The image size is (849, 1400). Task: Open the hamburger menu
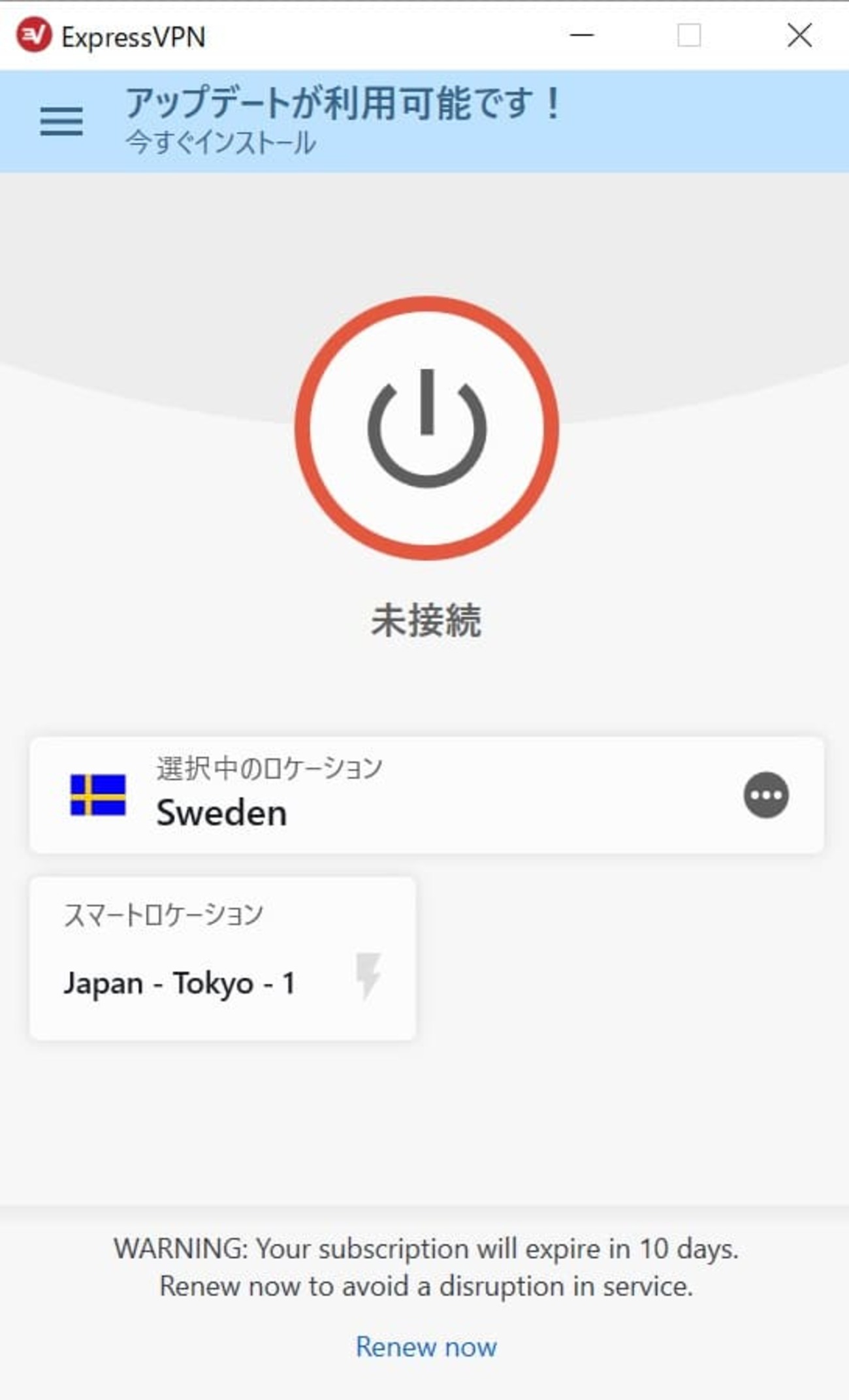61,121
